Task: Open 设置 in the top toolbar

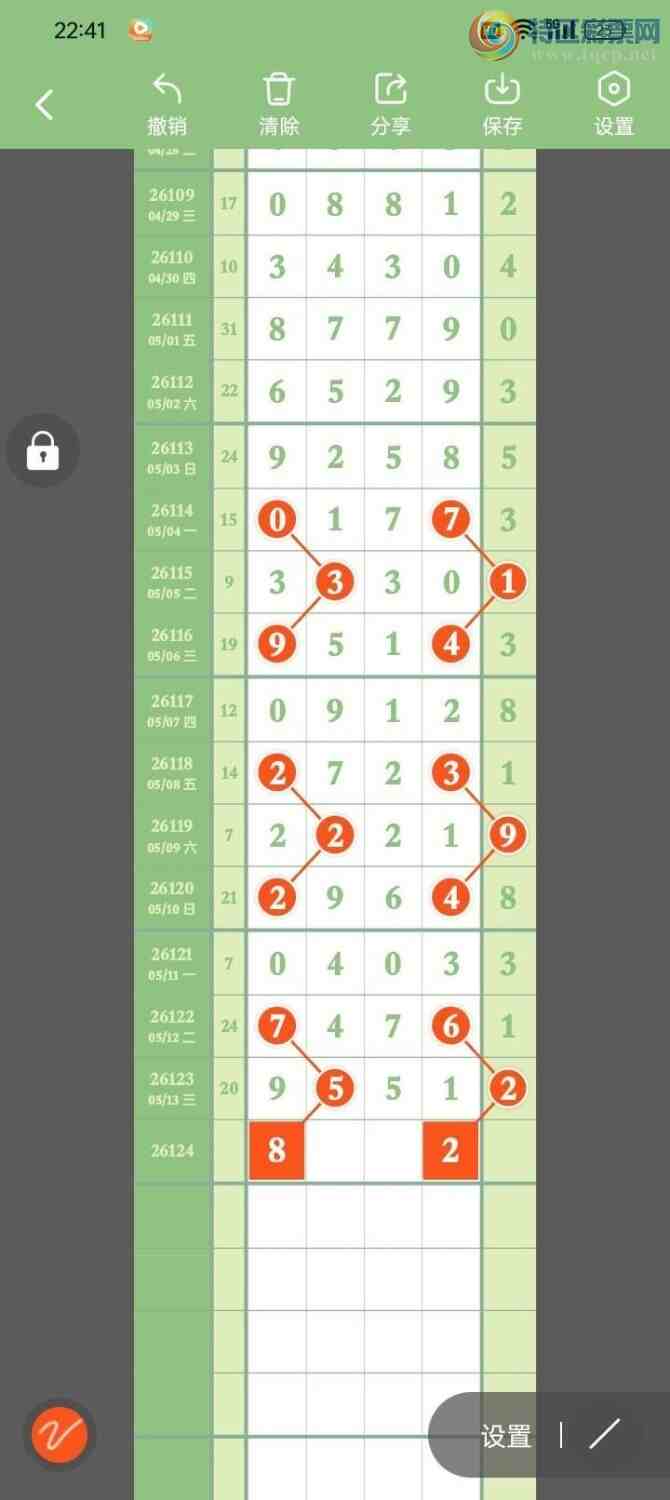Action: coord(614,105)
